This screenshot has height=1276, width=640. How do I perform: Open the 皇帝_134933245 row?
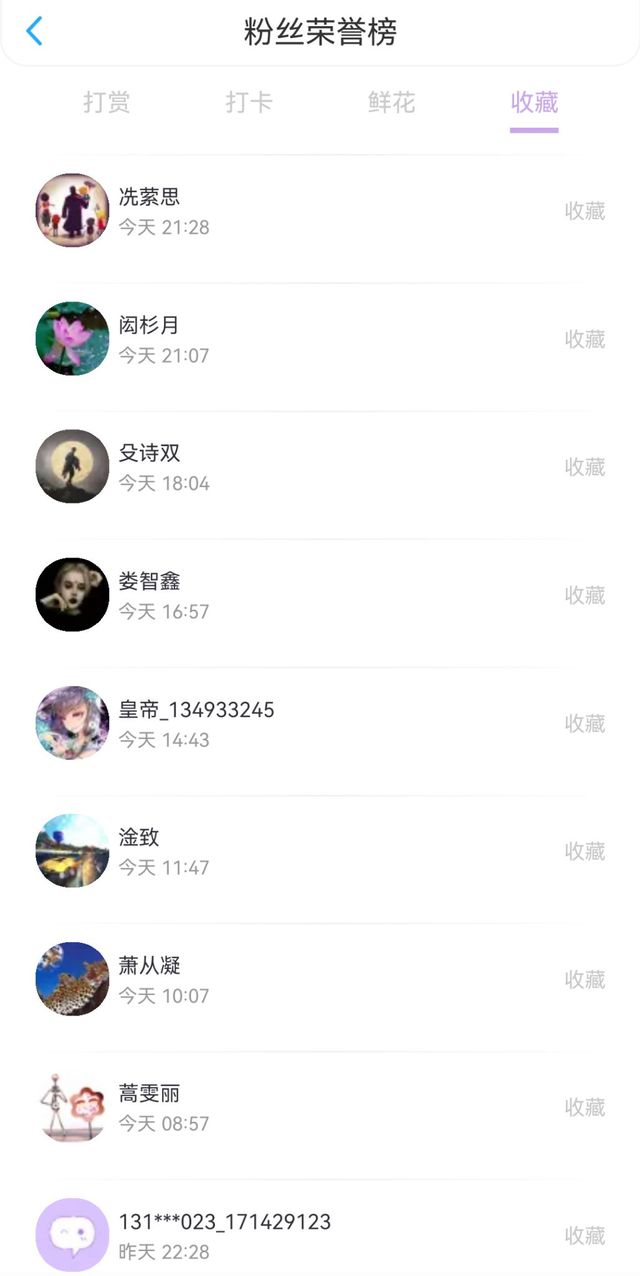320,723
